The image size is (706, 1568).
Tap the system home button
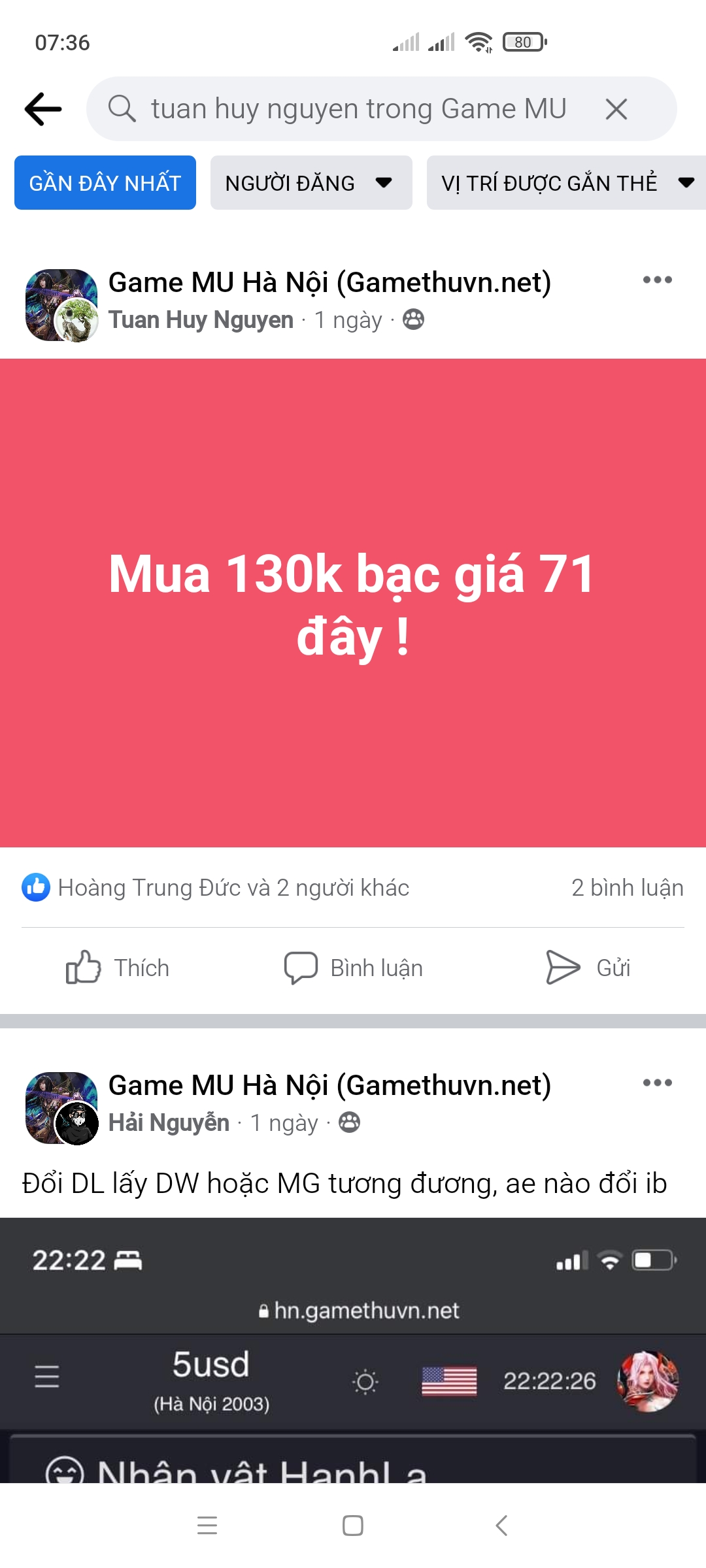coord(353,1526)
